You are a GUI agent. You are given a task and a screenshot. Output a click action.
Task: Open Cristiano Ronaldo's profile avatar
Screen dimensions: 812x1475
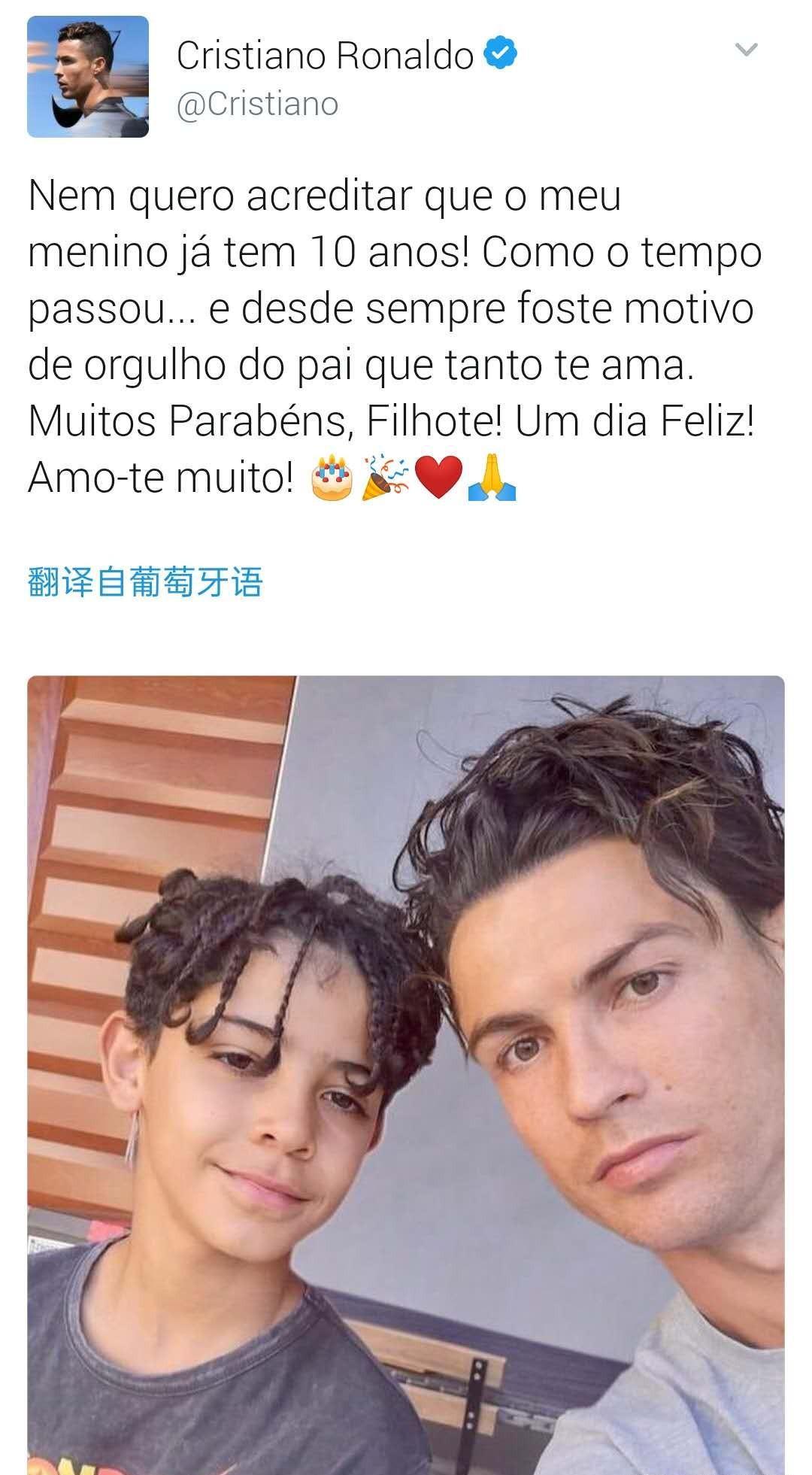(x=88, y=77)
